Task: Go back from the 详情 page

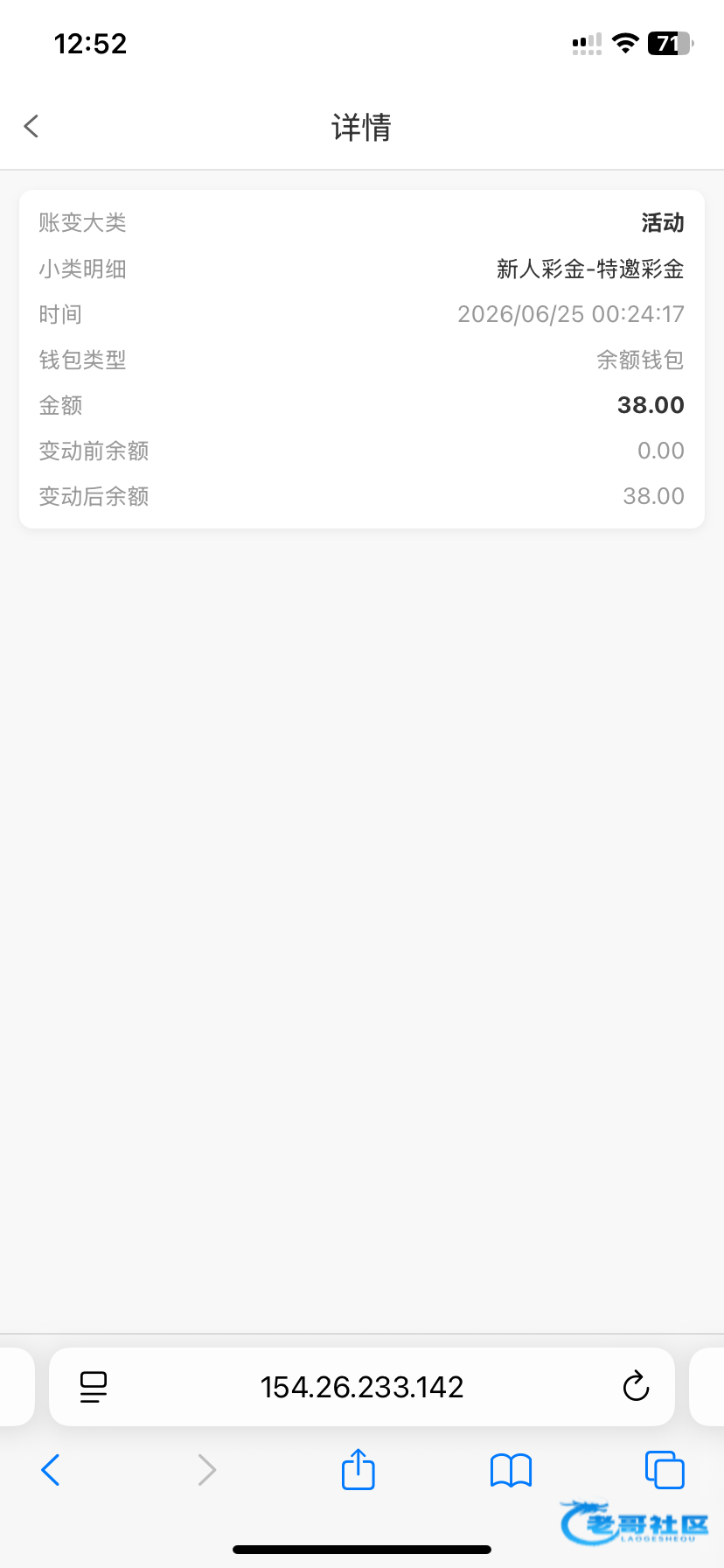Action: pos(31,126)
